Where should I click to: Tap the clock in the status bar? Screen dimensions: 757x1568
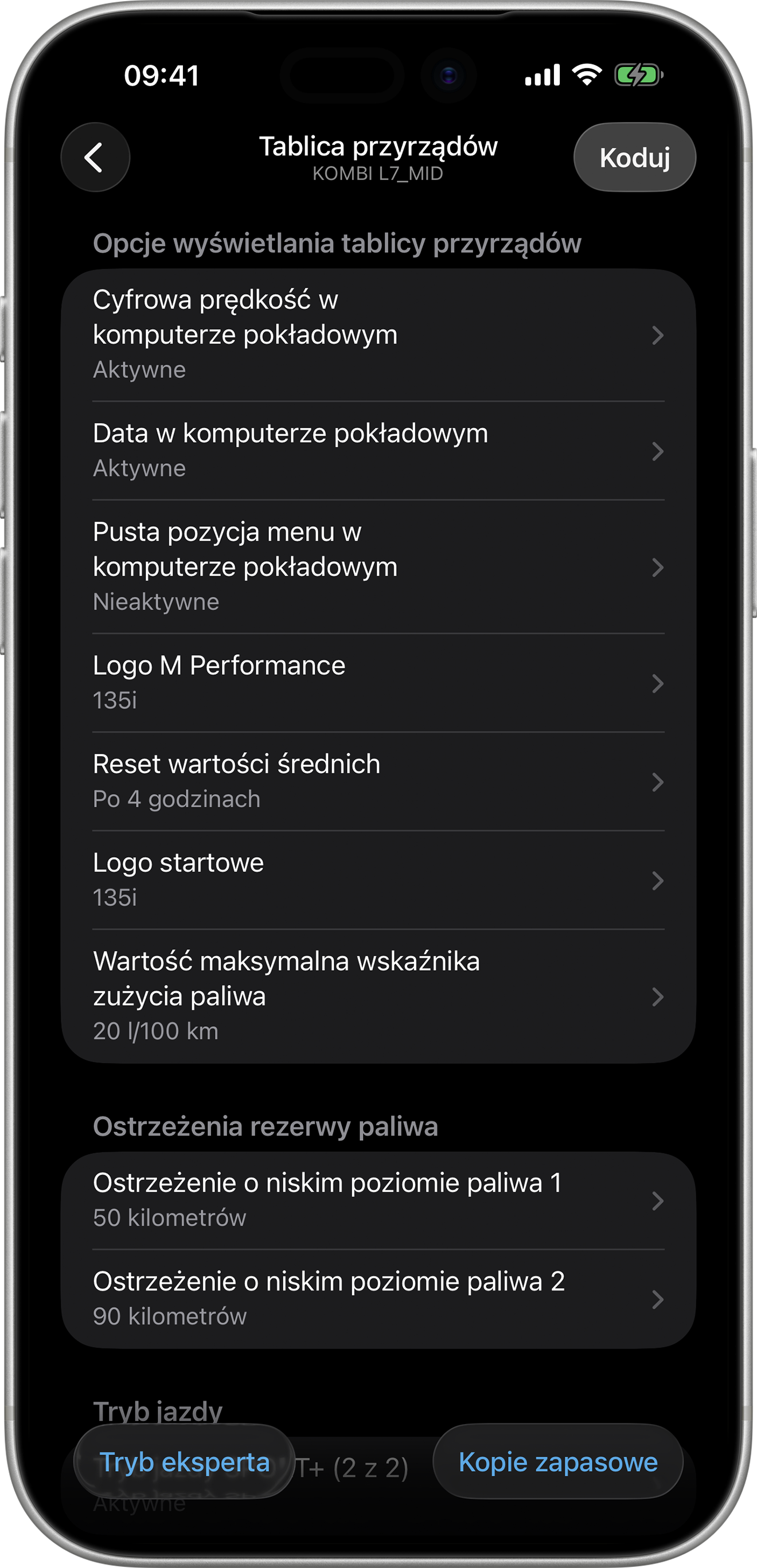(162, 75)
